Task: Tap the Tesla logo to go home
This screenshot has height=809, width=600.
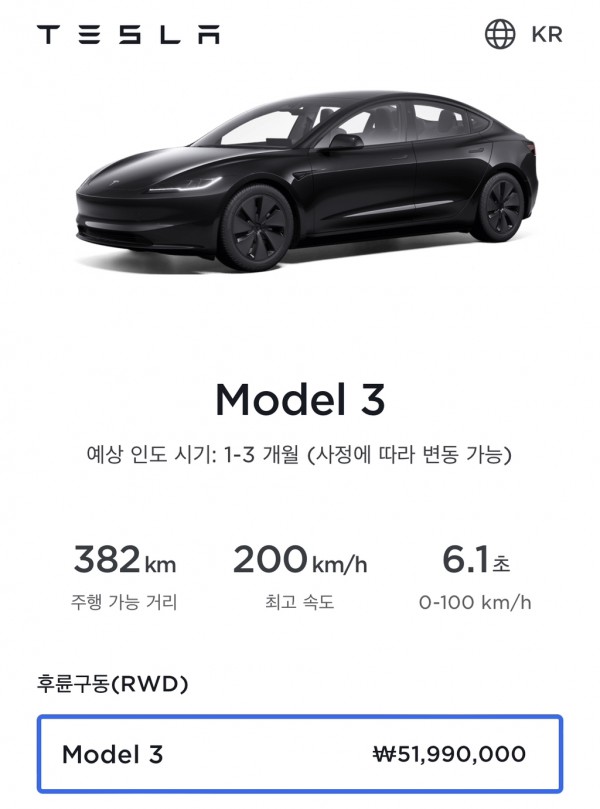Action: [128, 34]
